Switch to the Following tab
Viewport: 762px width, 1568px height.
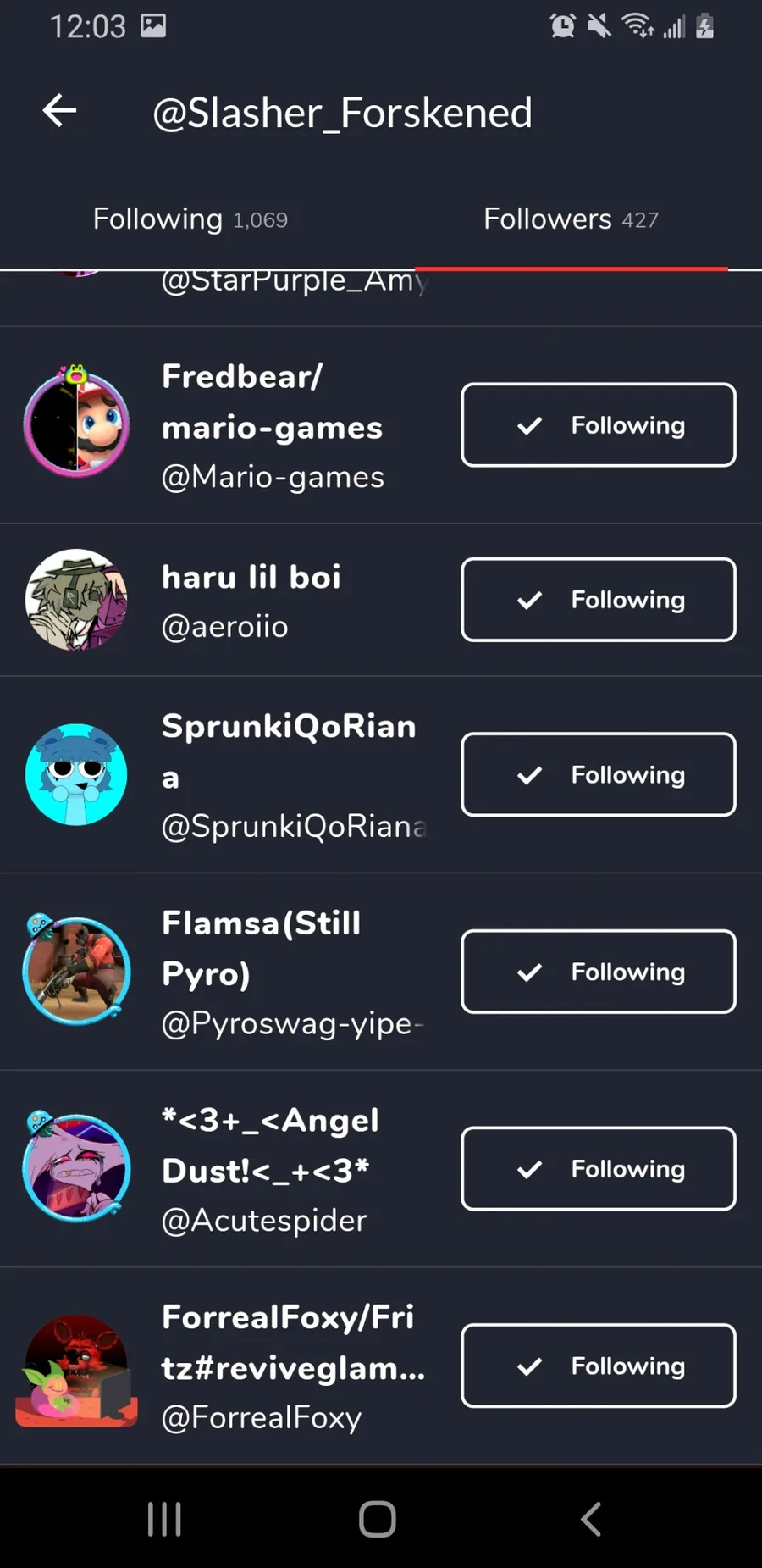(190, 219)
